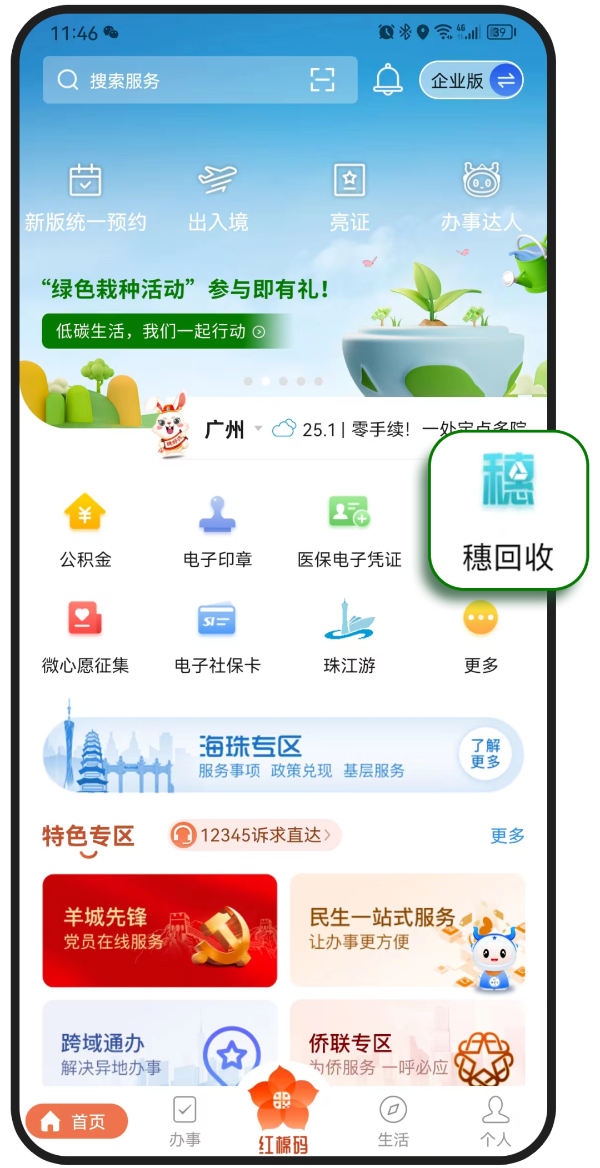The image size is (600, 1168).
Task: Open 公积金 service
Action: [86, 531]
